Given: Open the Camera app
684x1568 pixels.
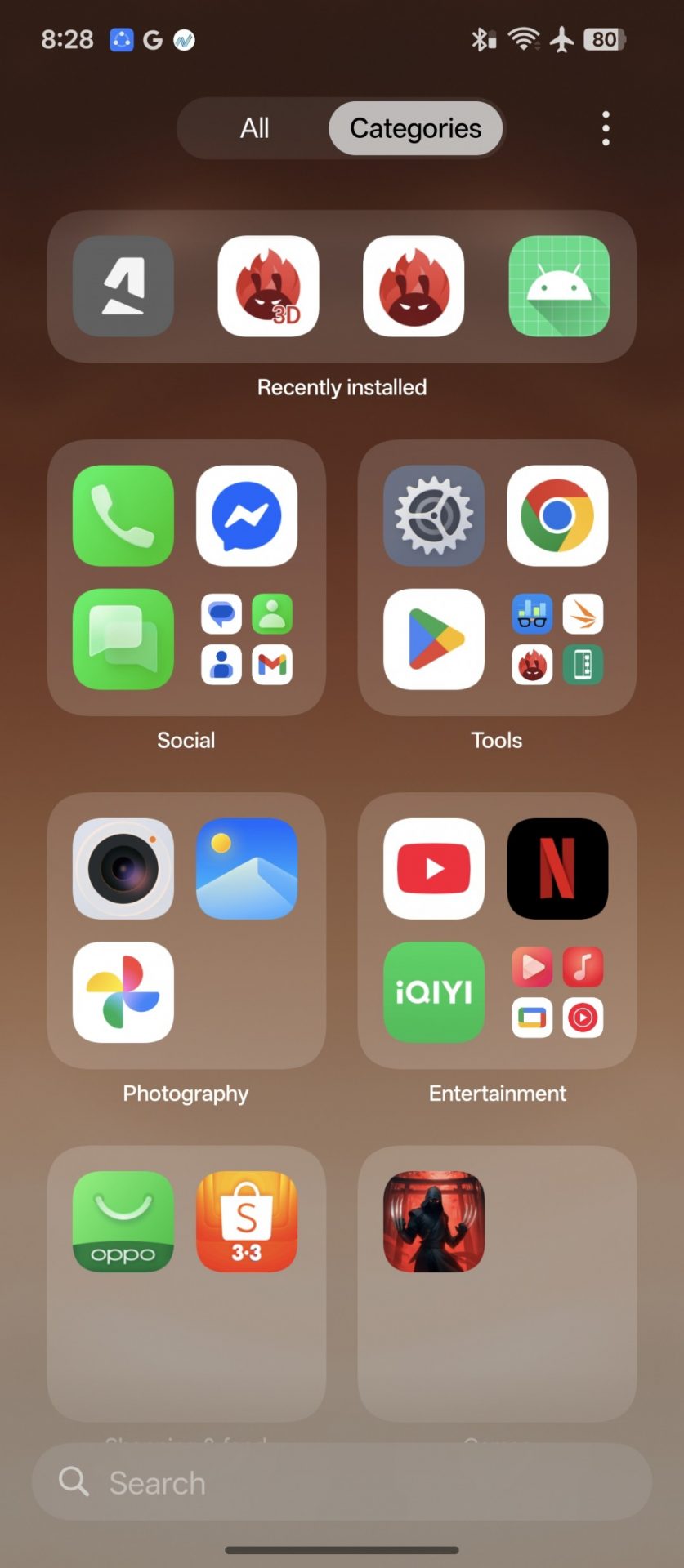Looking at the screenshot, I should (123, 868).
